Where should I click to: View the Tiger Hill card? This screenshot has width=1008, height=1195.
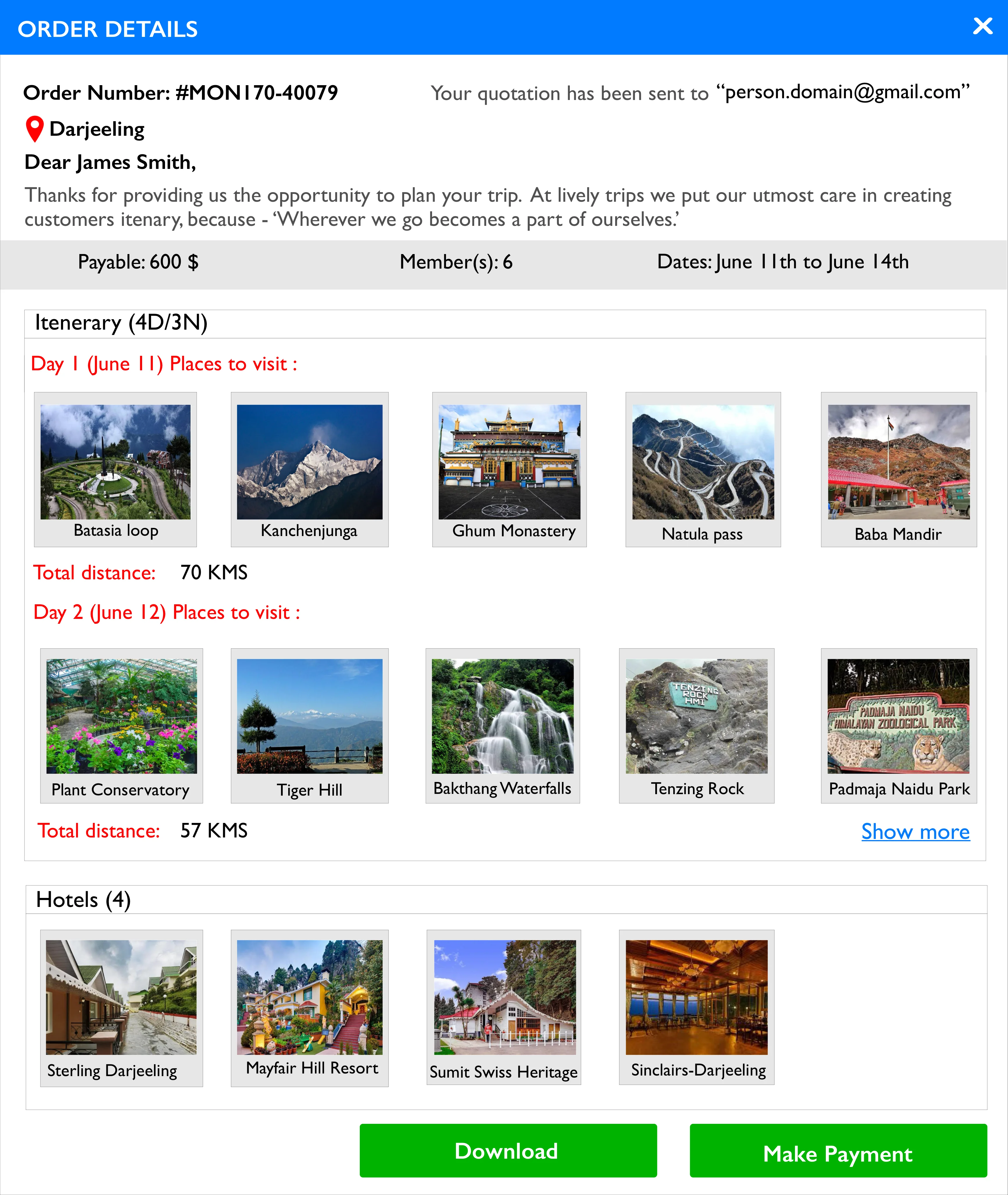(x=310, y=725)
